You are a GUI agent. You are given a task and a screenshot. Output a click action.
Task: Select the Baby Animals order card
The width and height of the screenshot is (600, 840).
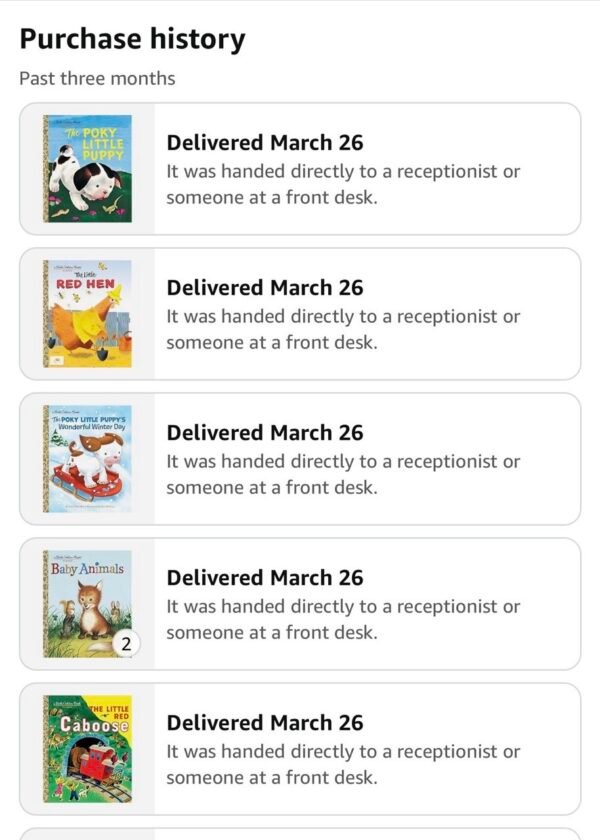[300, 604]
